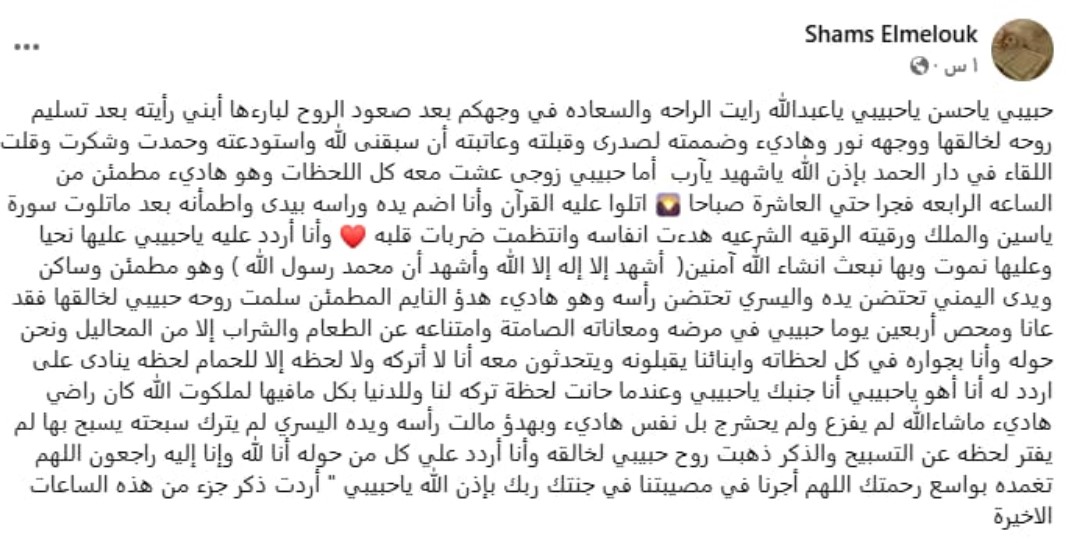1066x543 pixels.
Task: Open the post's three-dot options menu
Action: click(x=26, y=48)
